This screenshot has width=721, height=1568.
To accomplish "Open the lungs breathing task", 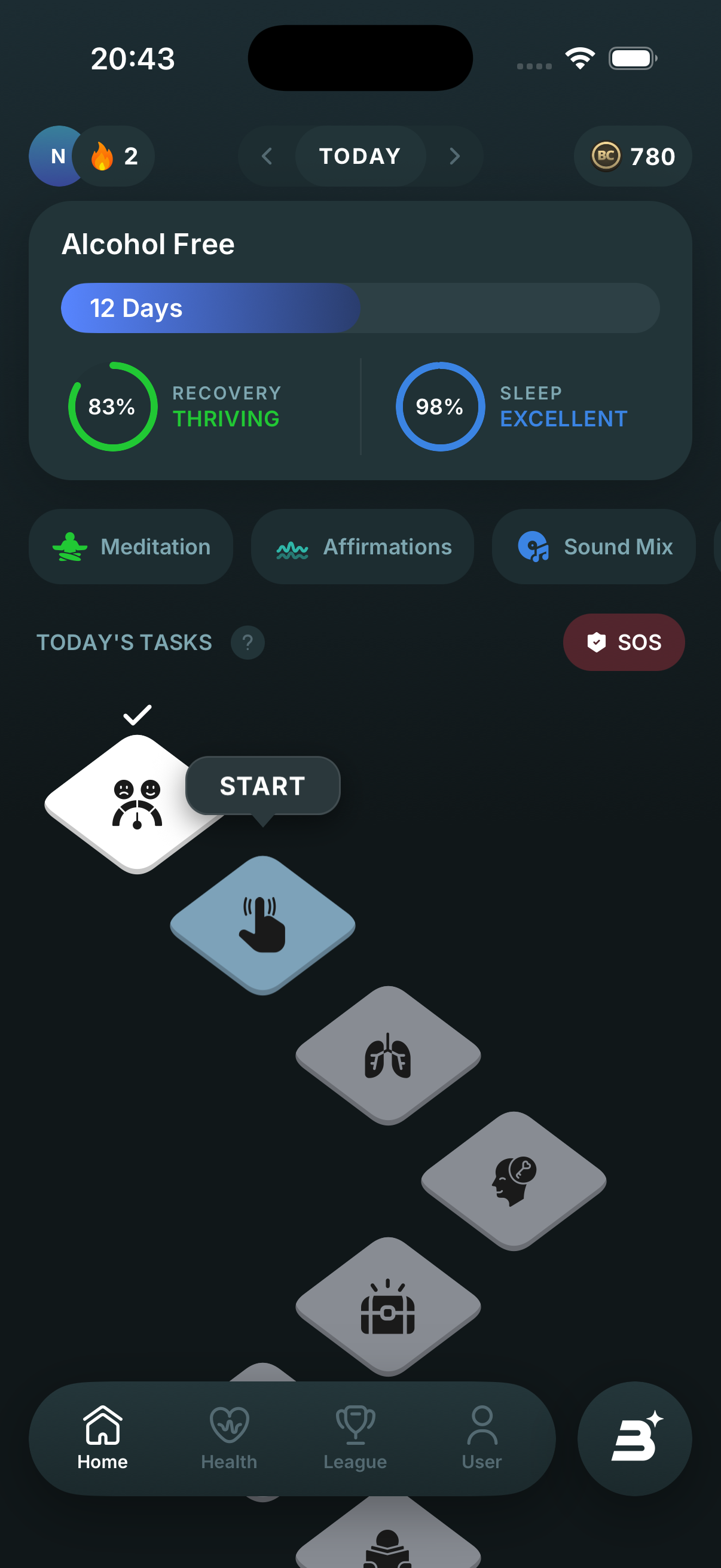I will [388, 1055].
